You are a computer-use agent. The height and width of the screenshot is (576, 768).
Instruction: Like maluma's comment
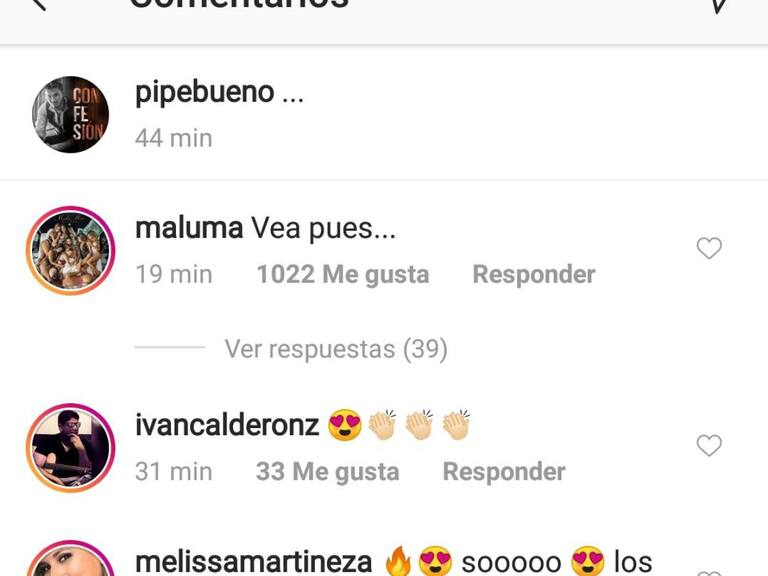(709, 248)
